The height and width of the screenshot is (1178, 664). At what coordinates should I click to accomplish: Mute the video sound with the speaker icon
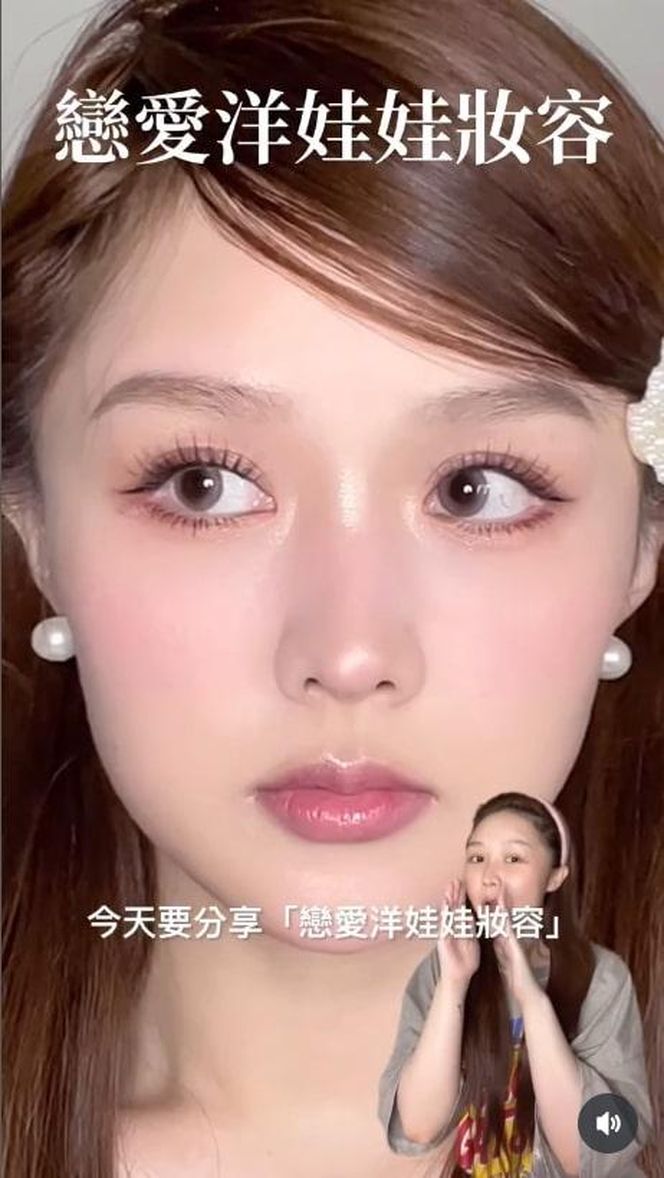click(607, 1123)
